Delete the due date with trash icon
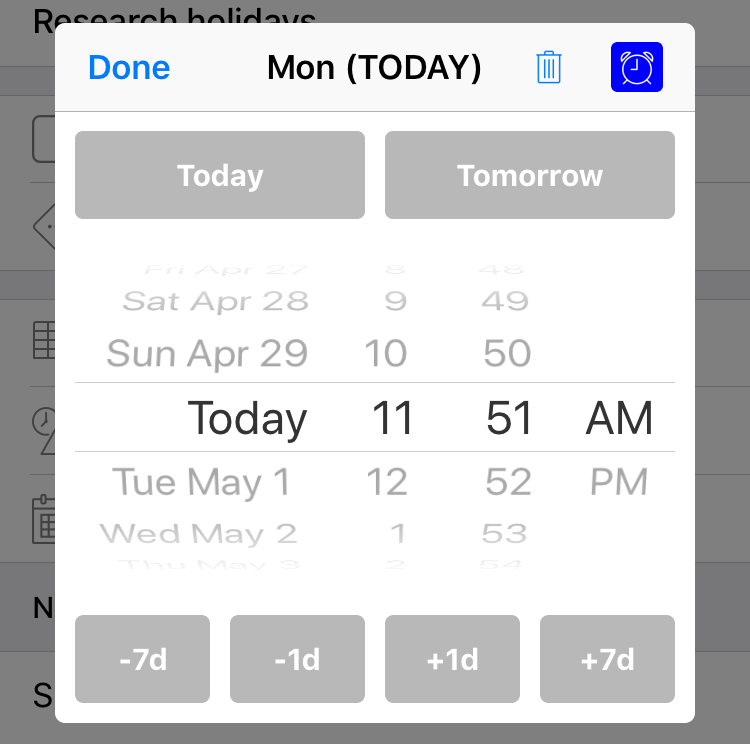The height and width of the screenshot is (744, 750). coord(549,68)
